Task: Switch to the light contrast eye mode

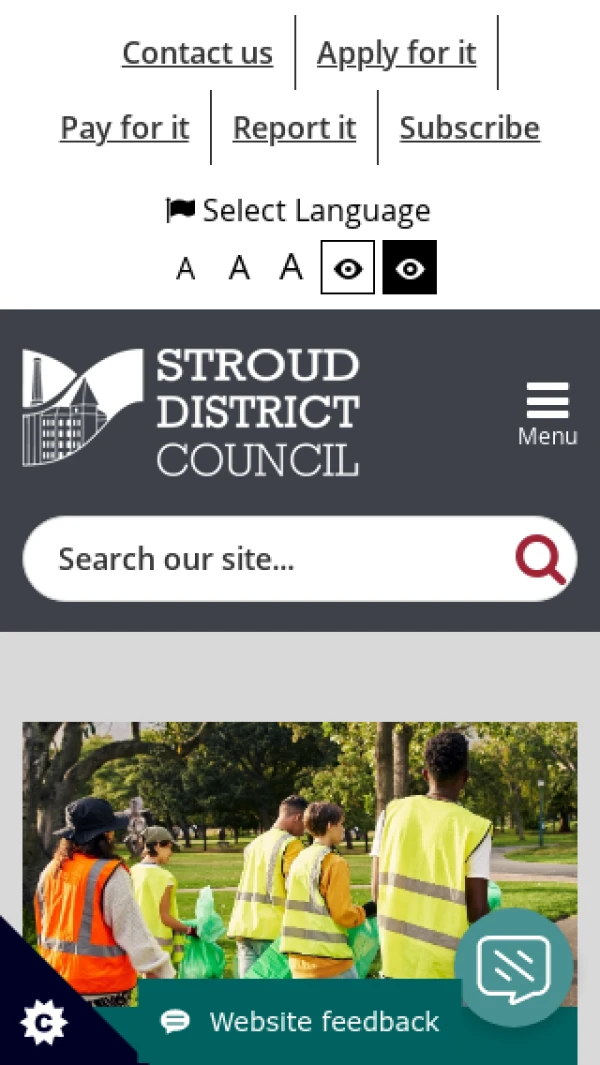Action: tap(347, 268)
